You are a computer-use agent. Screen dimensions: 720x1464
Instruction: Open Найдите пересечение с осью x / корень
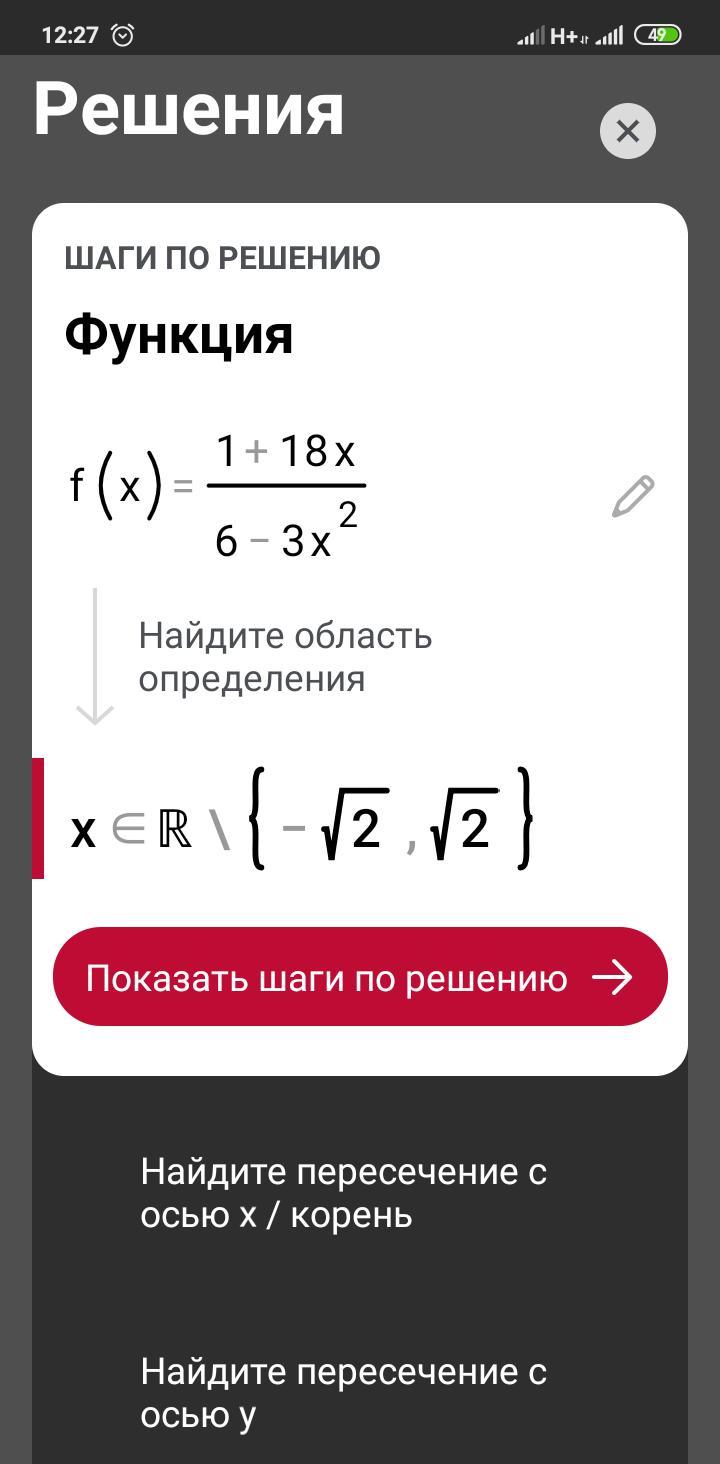tap(343, 1193)
